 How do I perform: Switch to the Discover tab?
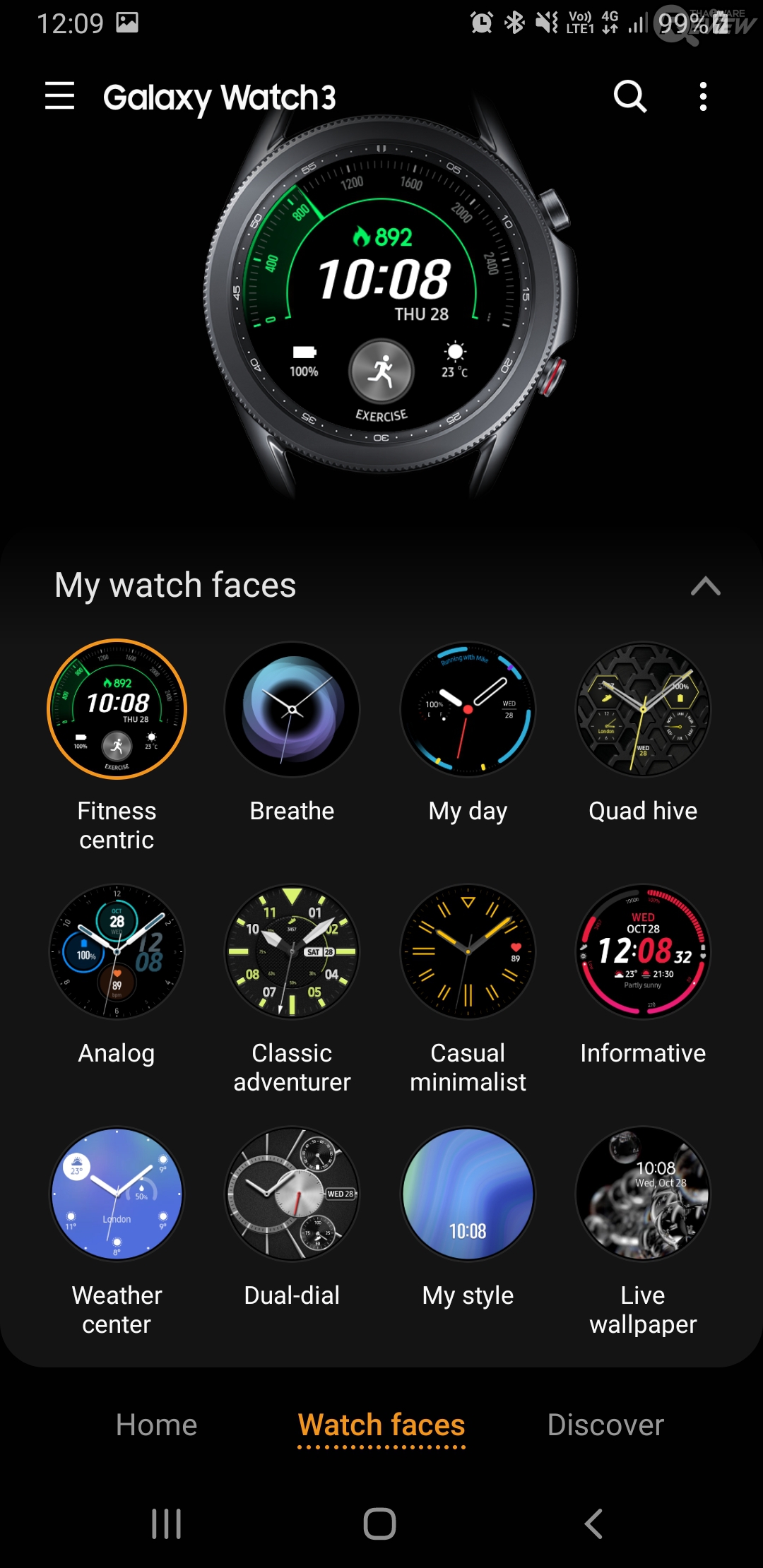[x=605, y=1425]
